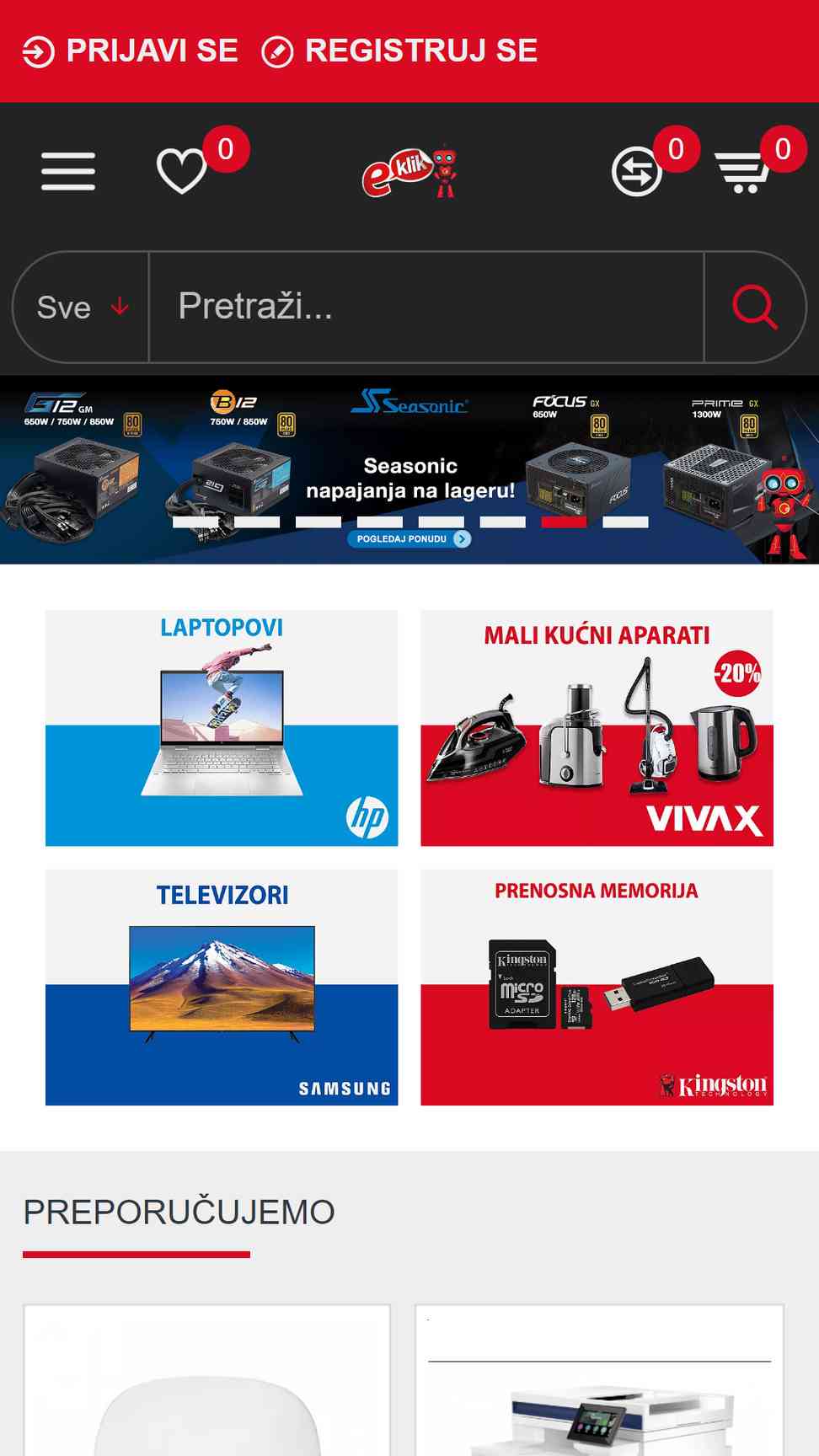Open the REGISTRUJ SE registration link
This screenshot has height=1456, width=819.
[399, 51]
